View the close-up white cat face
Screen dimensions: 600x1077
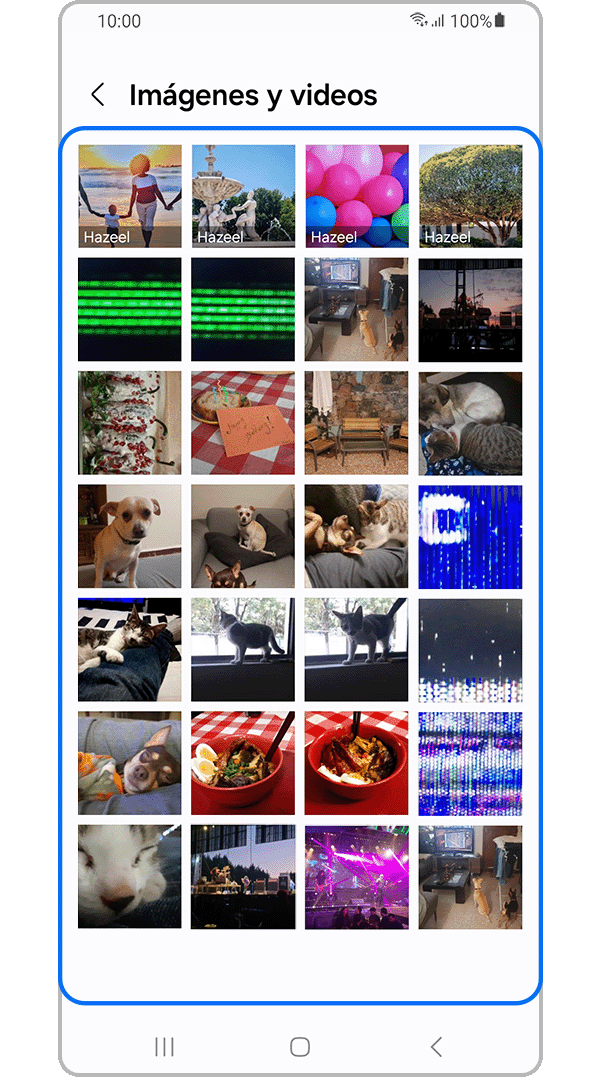tap(130, 876)
